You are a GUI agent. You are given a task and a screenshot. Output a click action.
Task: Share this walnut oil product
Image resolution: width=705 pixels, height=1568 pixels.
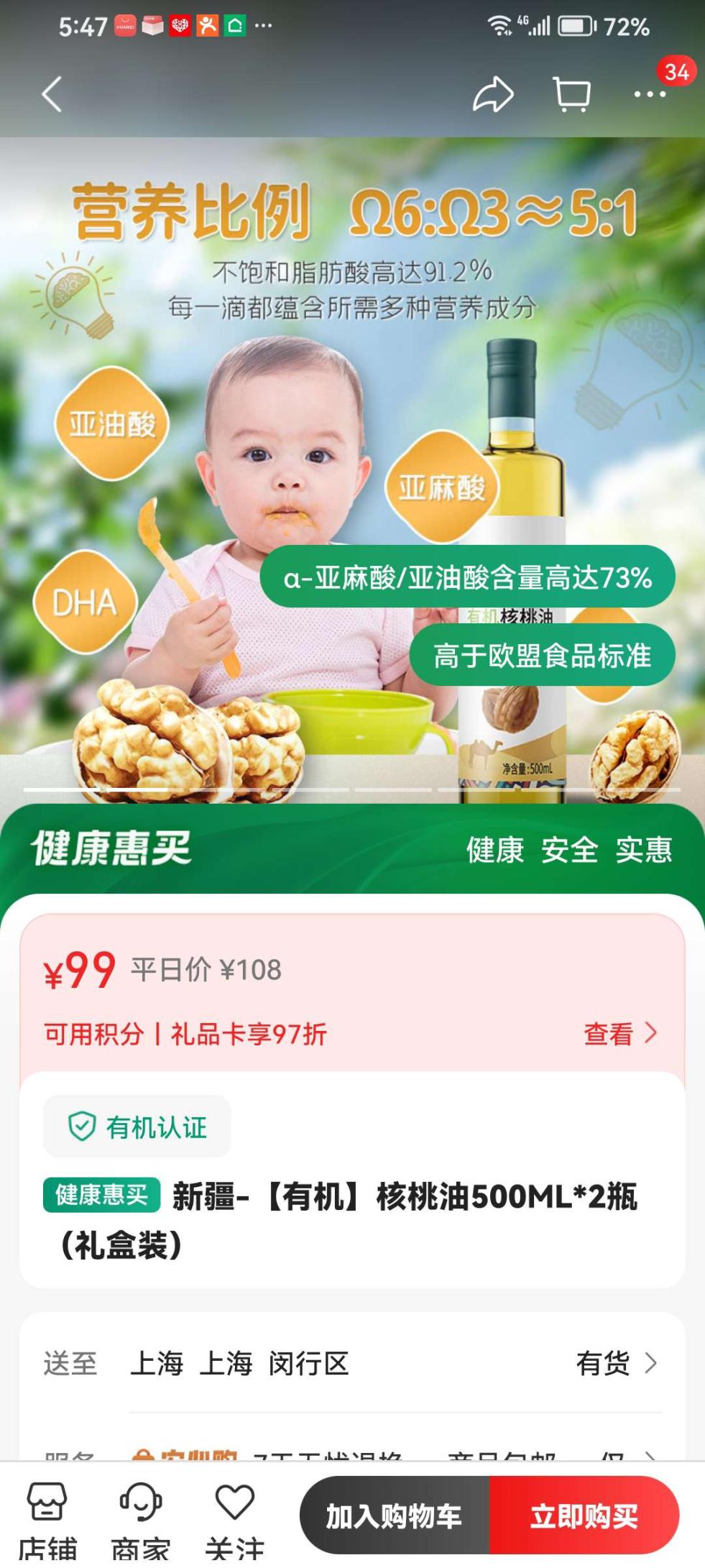coord(493,94)
